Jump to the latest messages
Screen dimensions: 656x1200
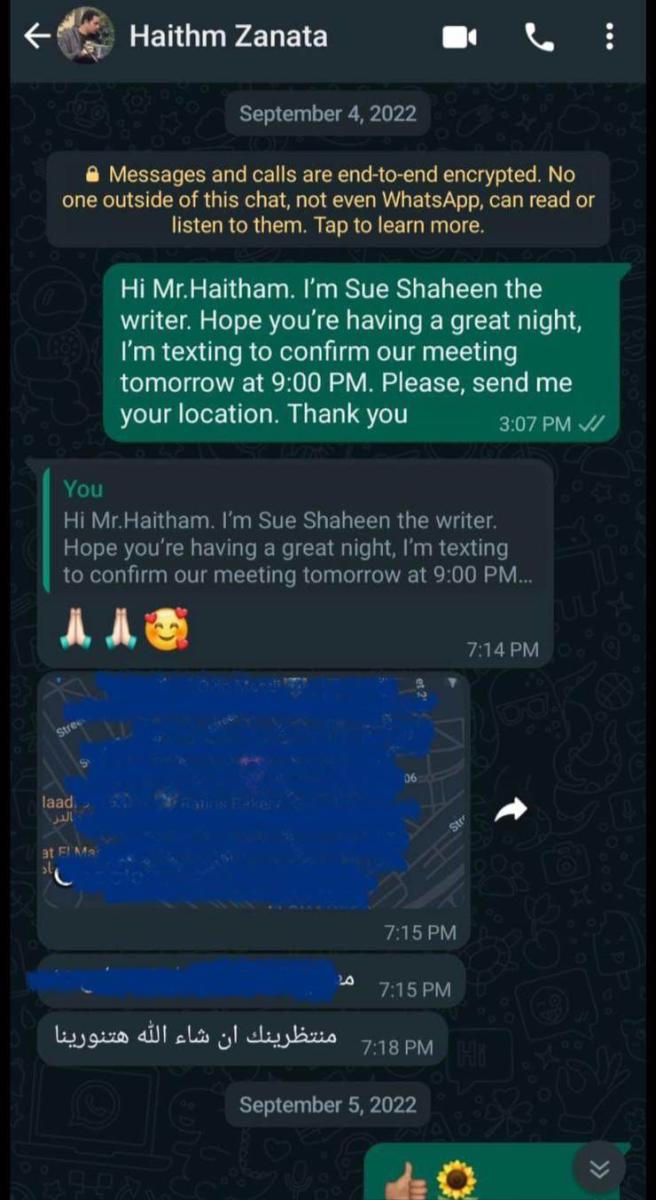[x=600, y=1168]
